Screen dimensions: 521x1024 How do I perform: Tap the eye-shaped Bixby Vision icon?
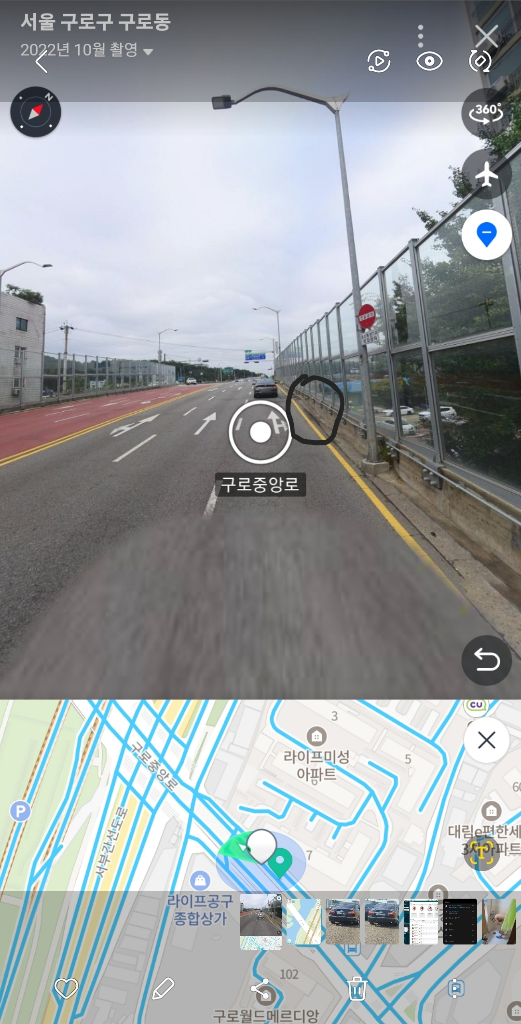[x=429, y=61]
